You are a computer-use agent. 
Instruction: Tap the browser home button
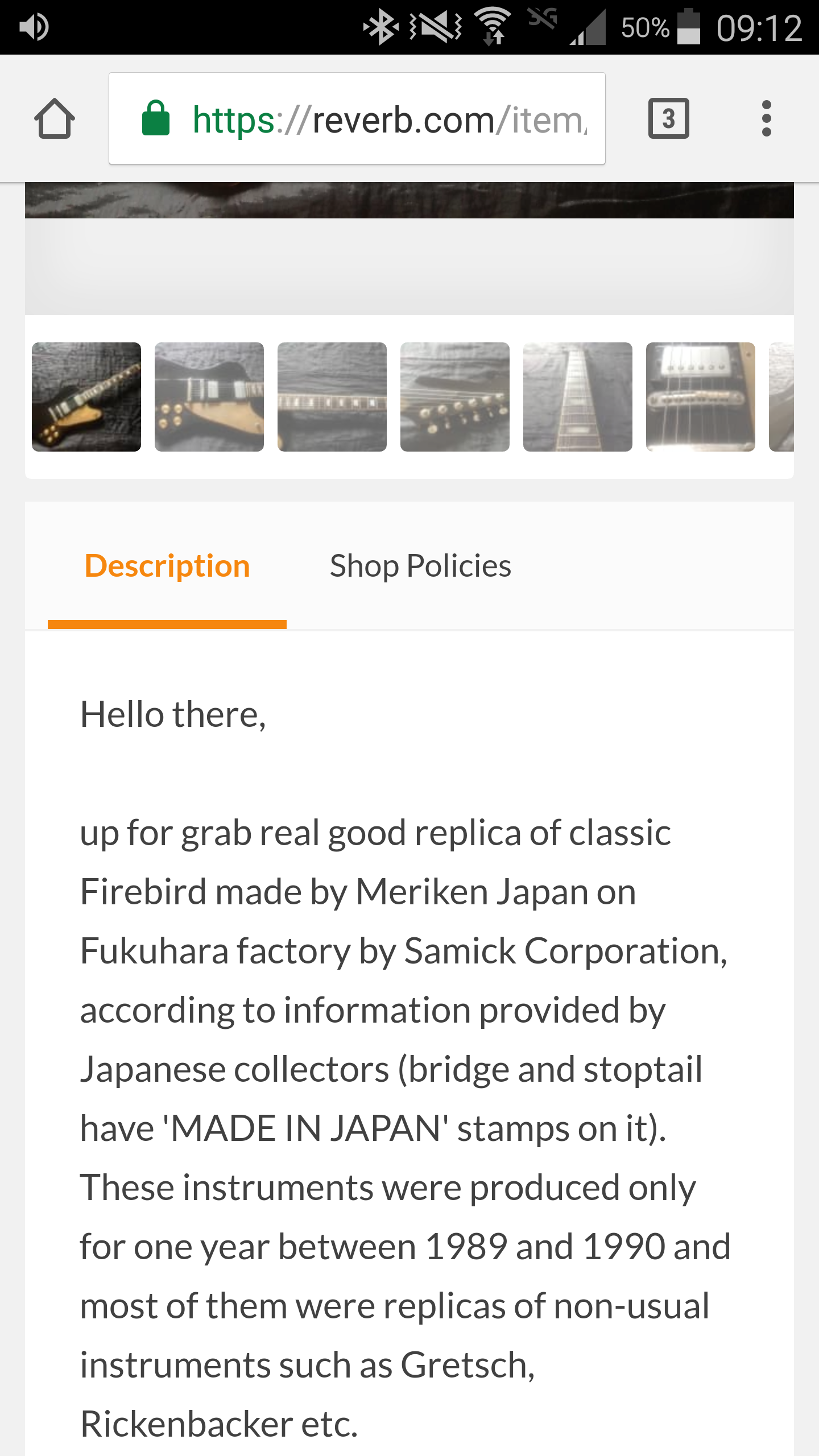[x=55, y=119]
